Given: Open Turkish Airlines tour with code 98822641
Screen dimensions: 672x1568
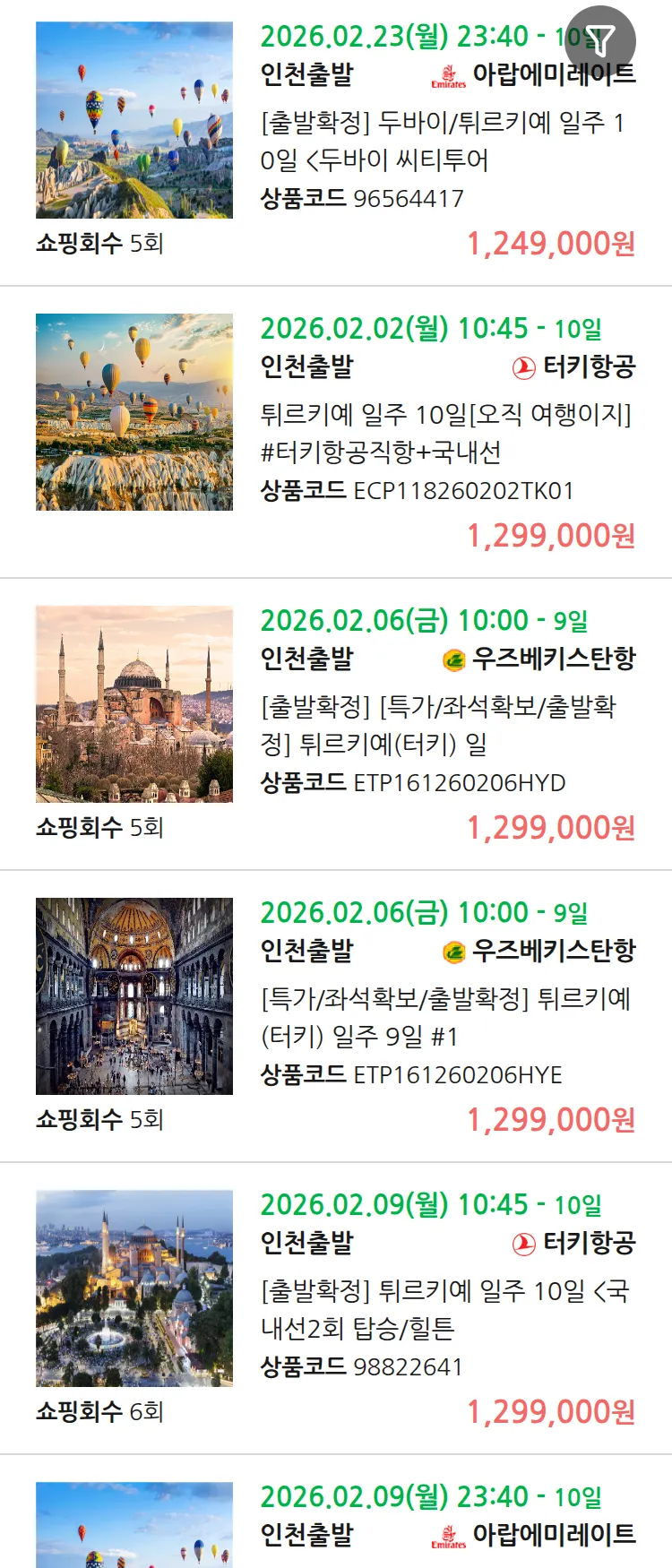Looking at the screenshot, I should [x=445, y=1309].
